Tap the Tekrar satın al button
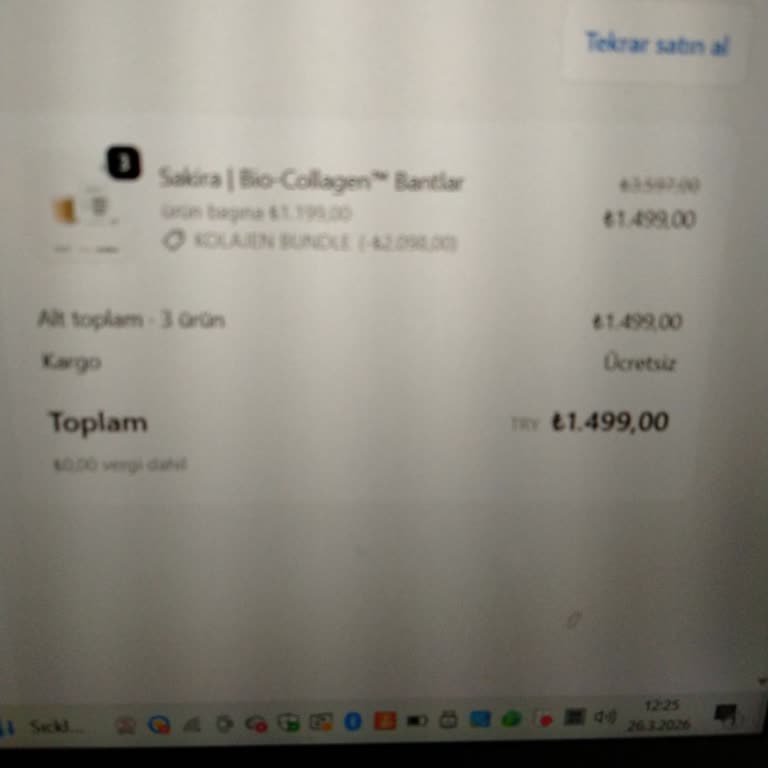This screenshot has width=768, height=768. click(657, 45)
